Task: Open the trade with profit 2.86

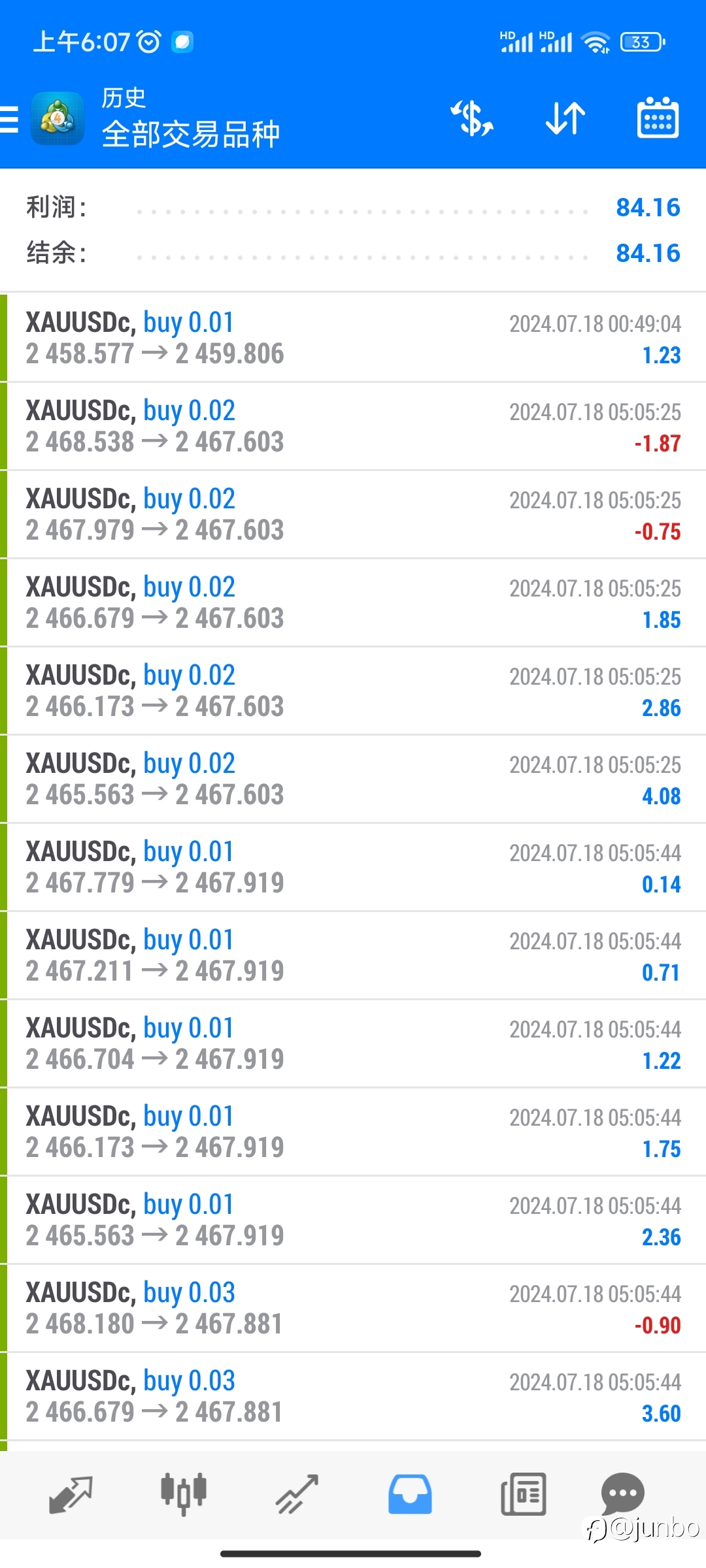Action: (x=353, y=691)
